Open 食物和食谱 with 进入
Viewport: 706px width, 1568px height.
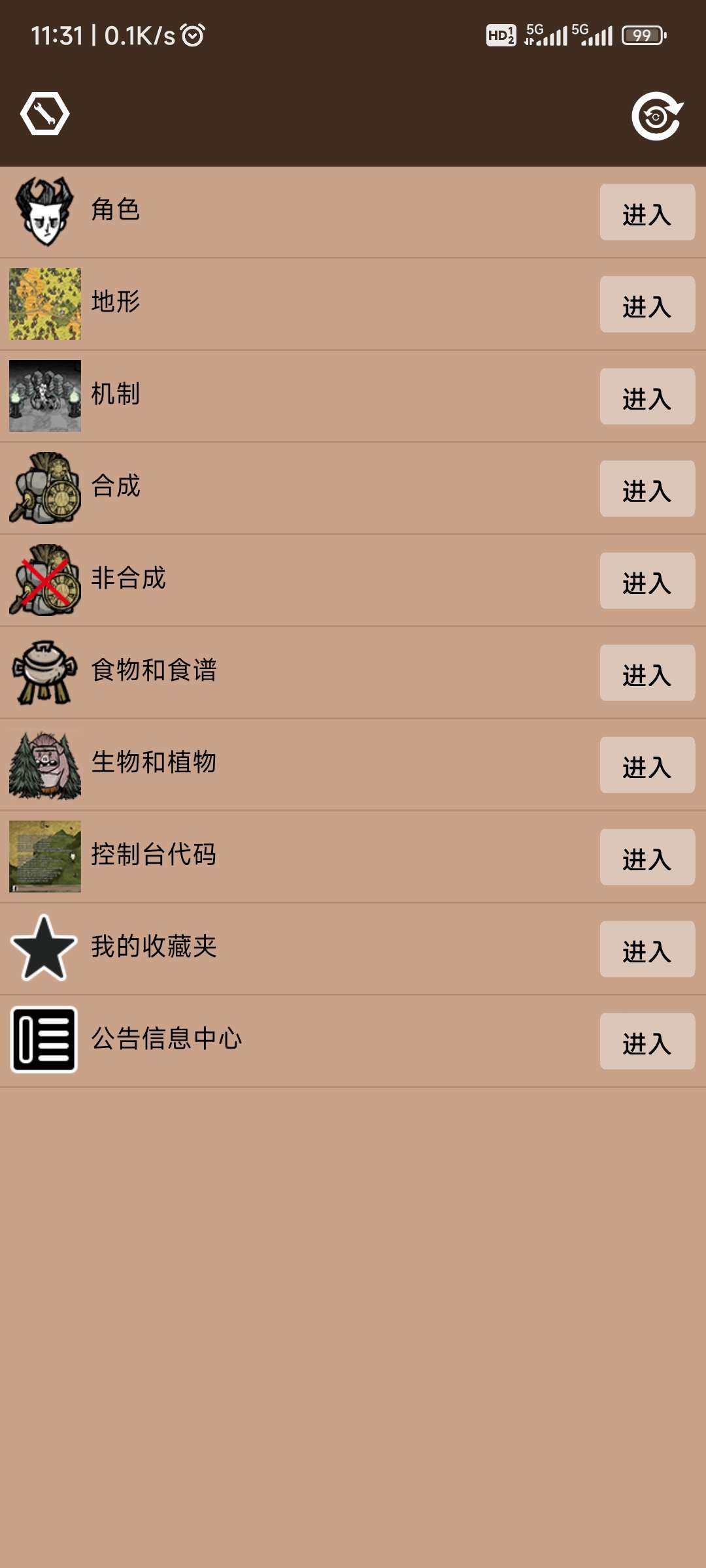point(647,673)
